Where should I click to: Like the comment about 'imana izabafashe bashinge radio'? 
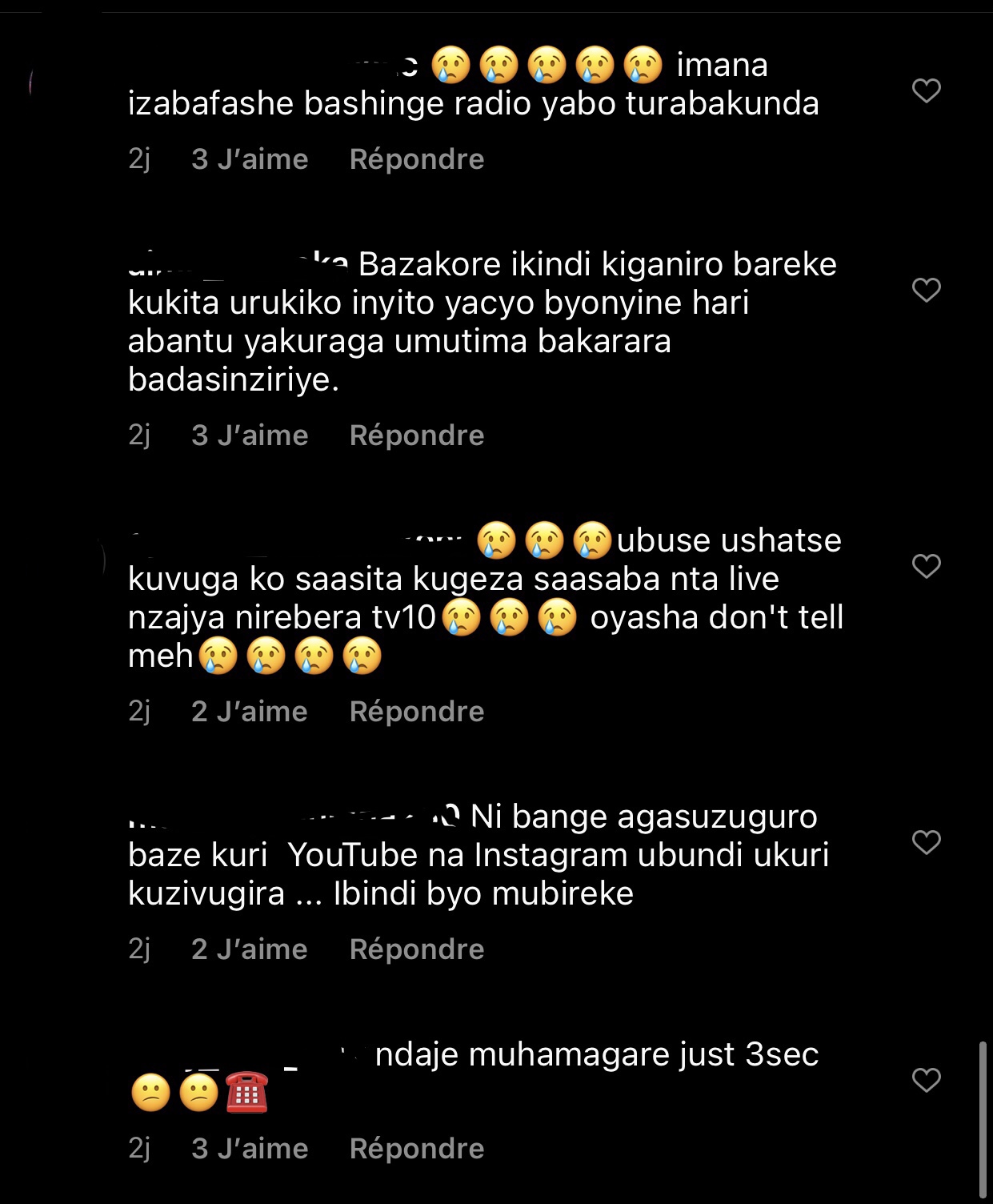pyautogui.click(x=926, y=90)
